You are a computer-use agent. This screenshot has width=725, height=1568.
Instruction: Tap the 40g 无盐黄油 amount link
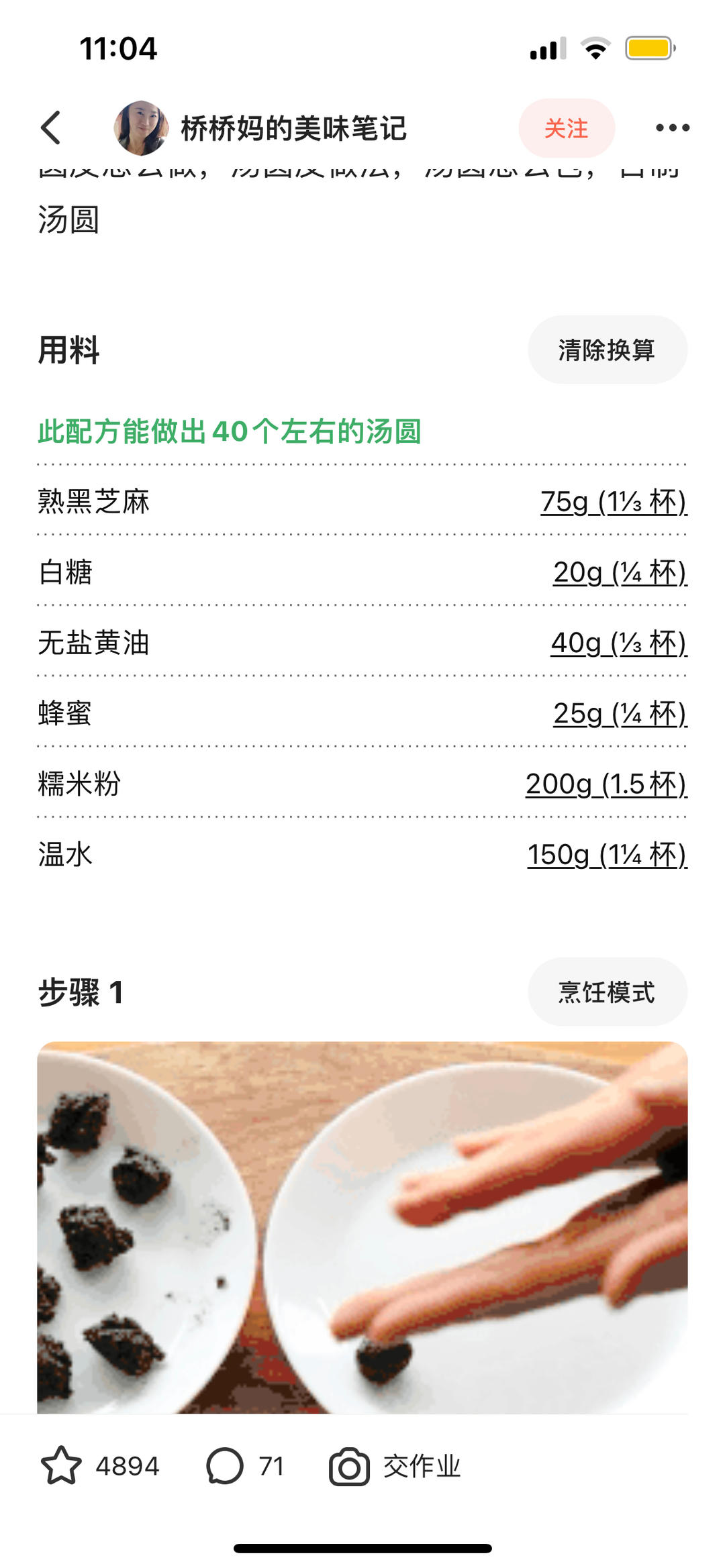pos(618,643)
